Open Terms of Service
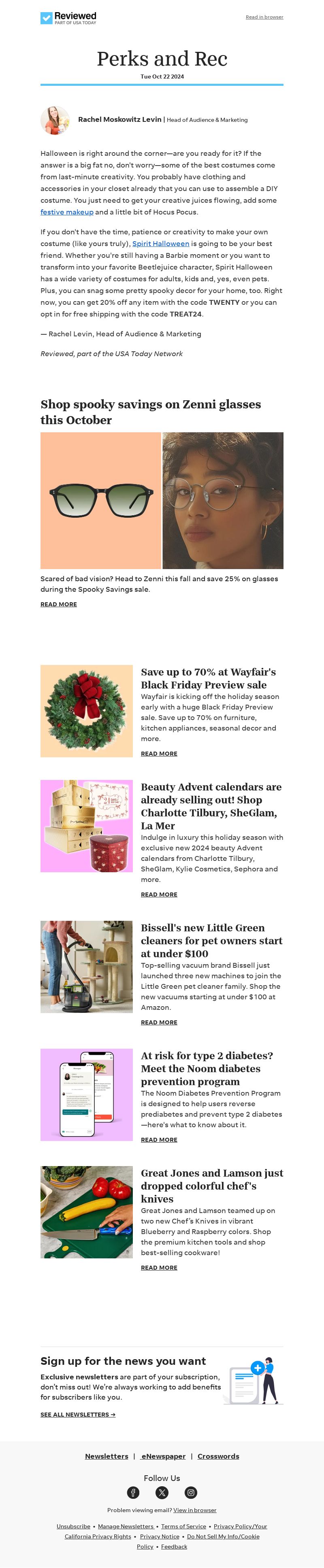324x1568 pixels. pyautogui.click(x=183, y=1526)
